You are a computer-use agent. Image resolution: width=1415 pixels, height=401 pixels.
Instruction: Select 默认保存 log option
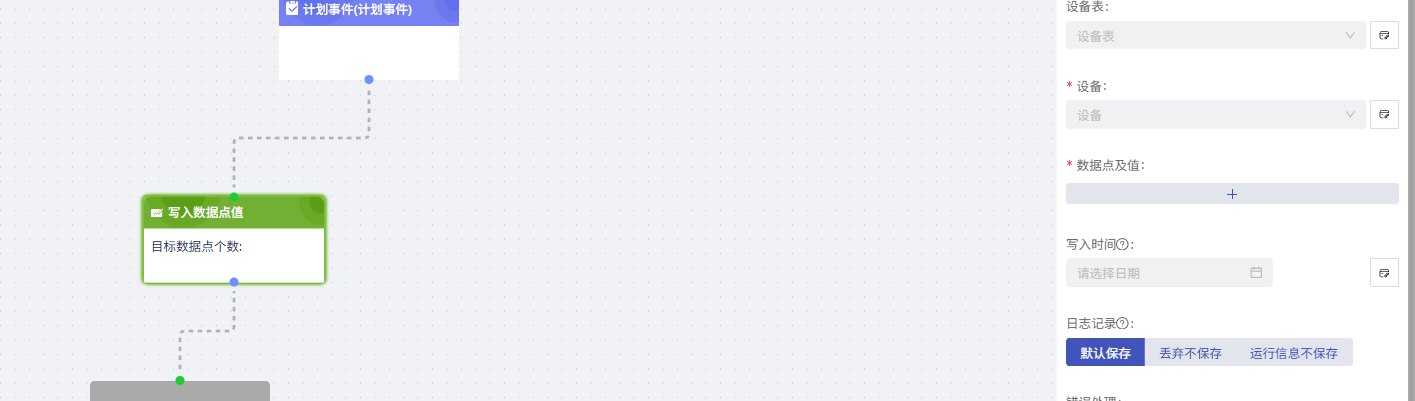pyautogui.click(x=1105, y=353)
